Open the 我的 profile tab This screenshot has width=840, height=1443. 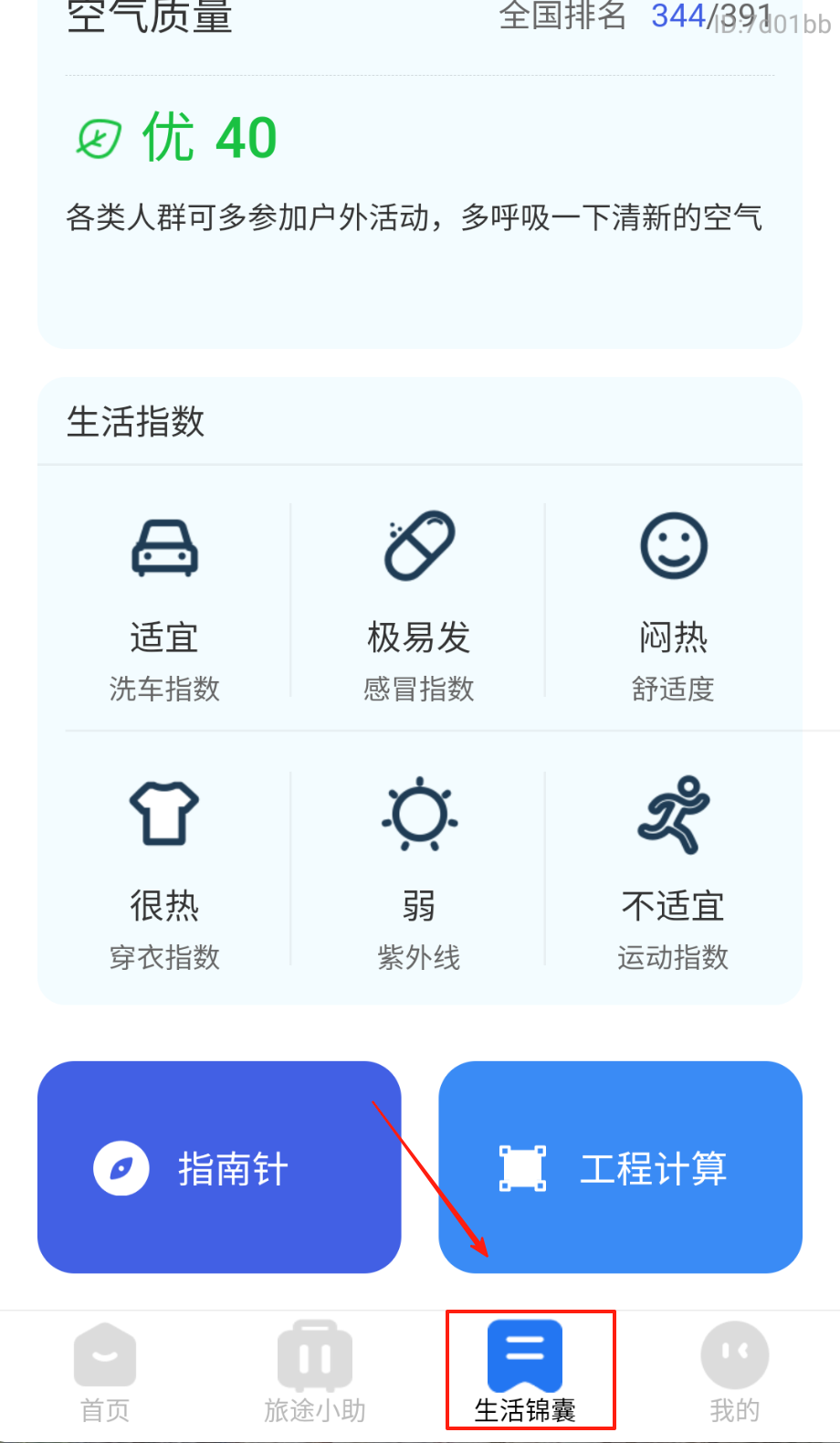(x=735, y=1372)
